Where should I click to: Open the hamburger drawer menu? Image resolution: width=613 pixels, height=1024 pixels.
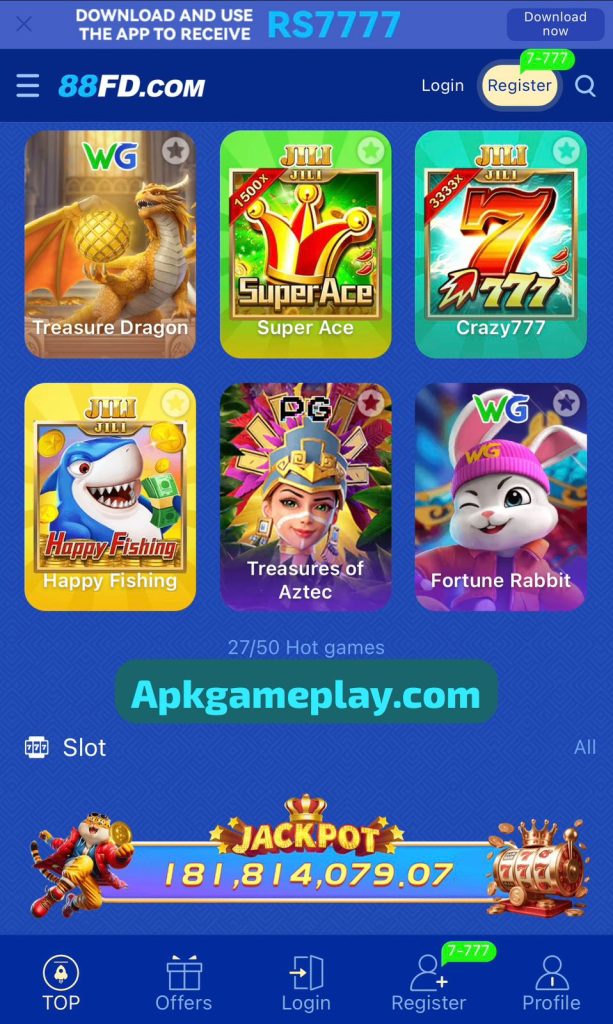point(28,85)
